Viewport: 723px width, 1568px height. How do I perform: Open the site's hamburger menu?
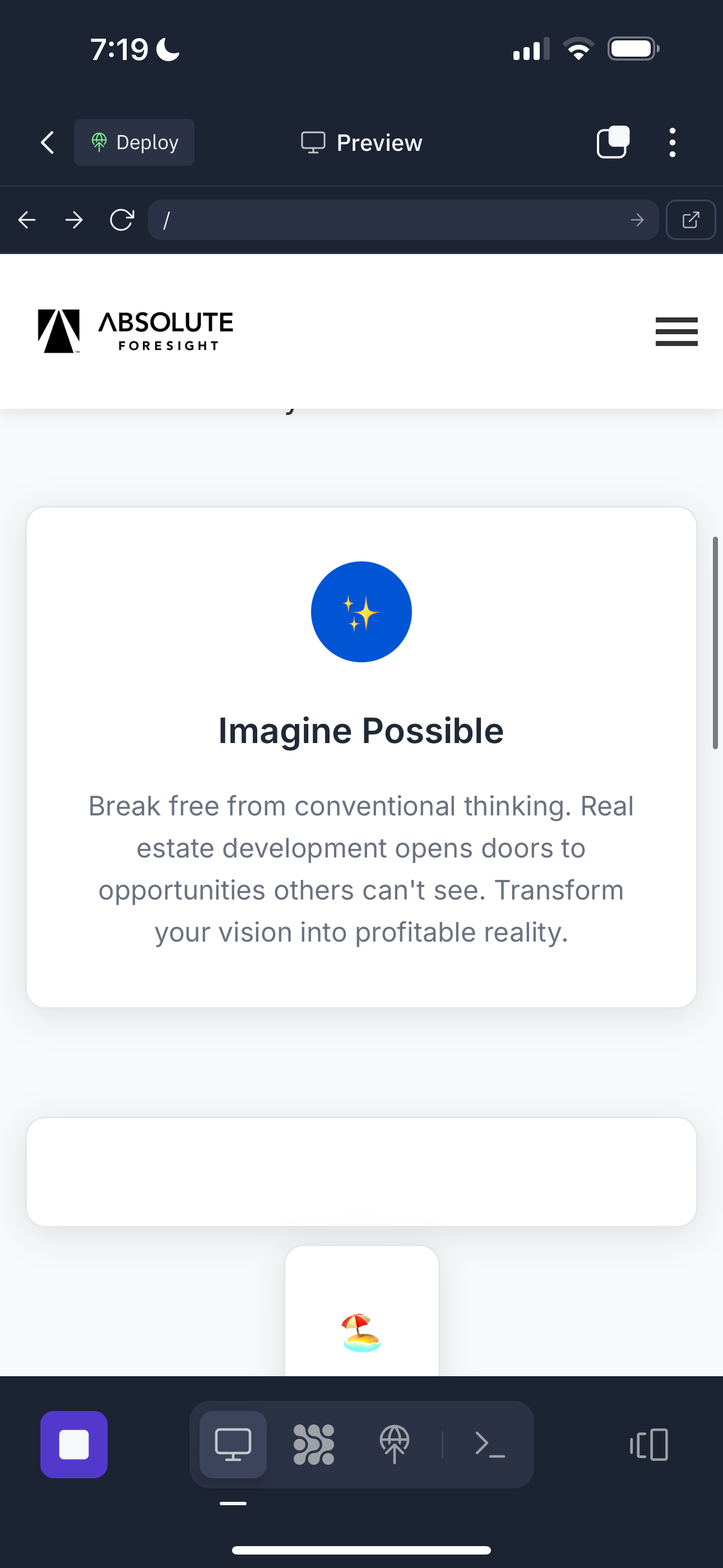click(676, 332)
